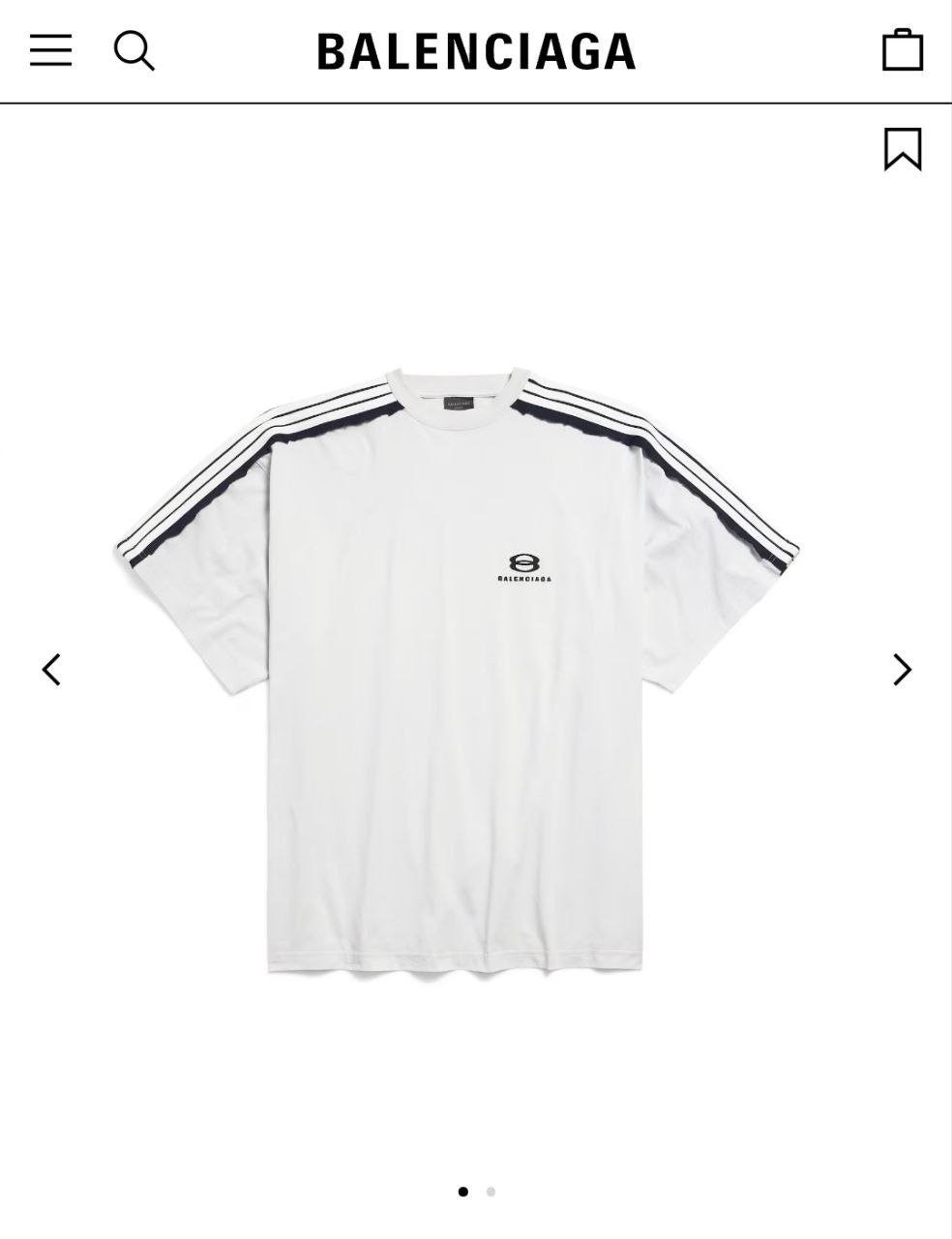Tap the T-shirt product image
The image size is (952, 1239).
[457, 668]
